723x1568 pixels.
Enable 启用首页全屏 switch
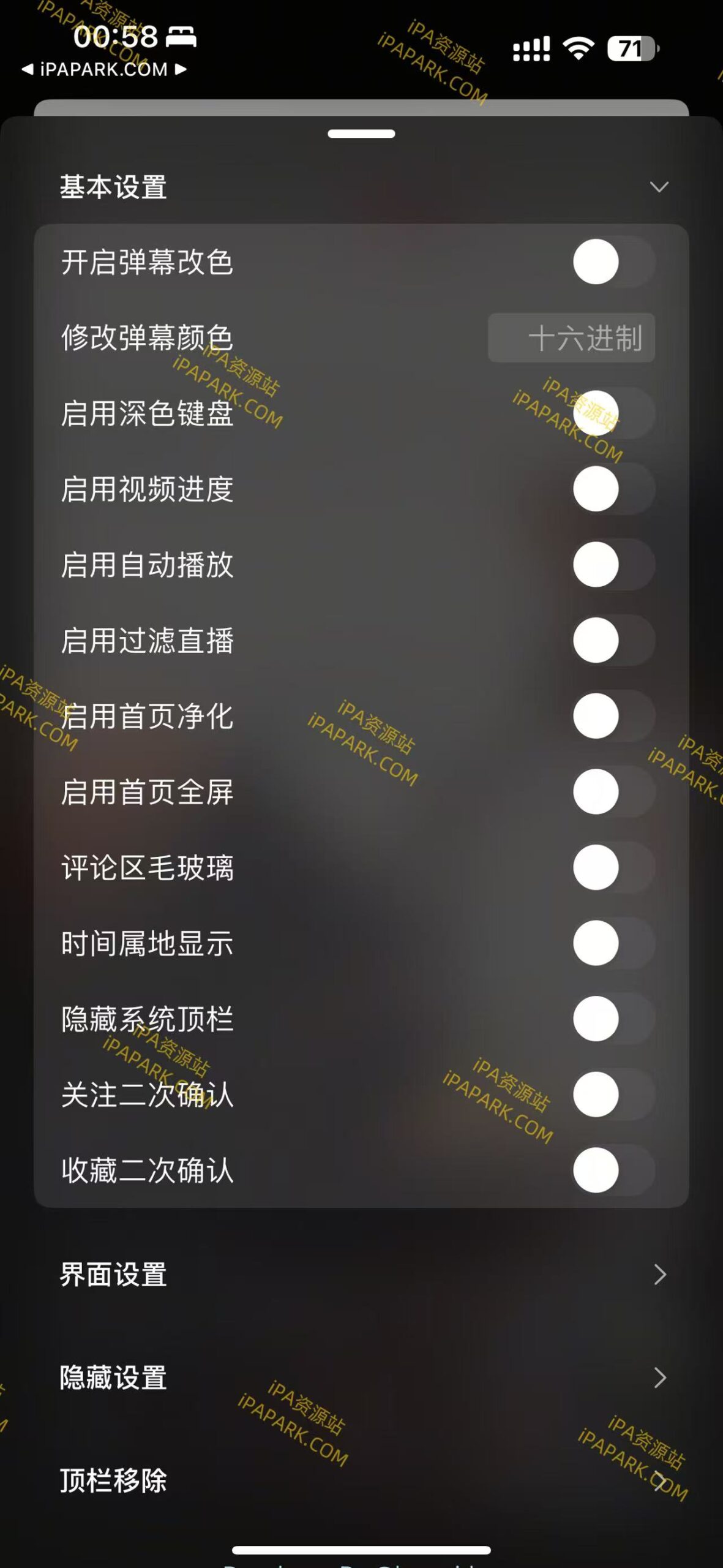613,792
